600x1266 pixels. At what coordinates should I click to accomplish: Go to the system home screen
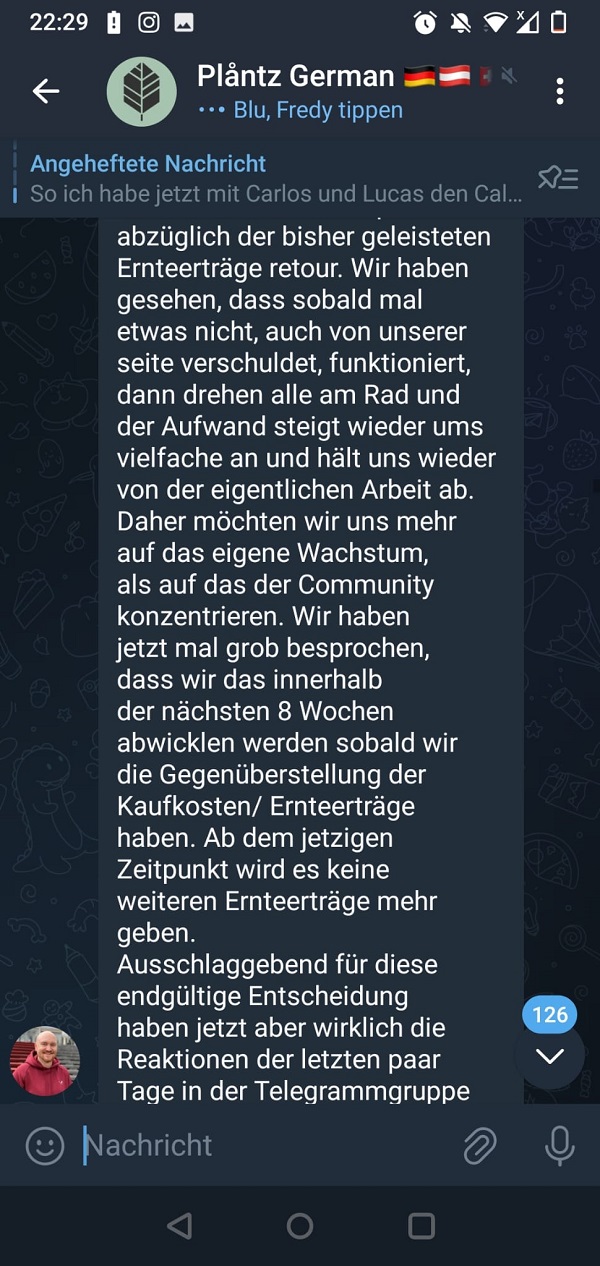point(300,1226)
